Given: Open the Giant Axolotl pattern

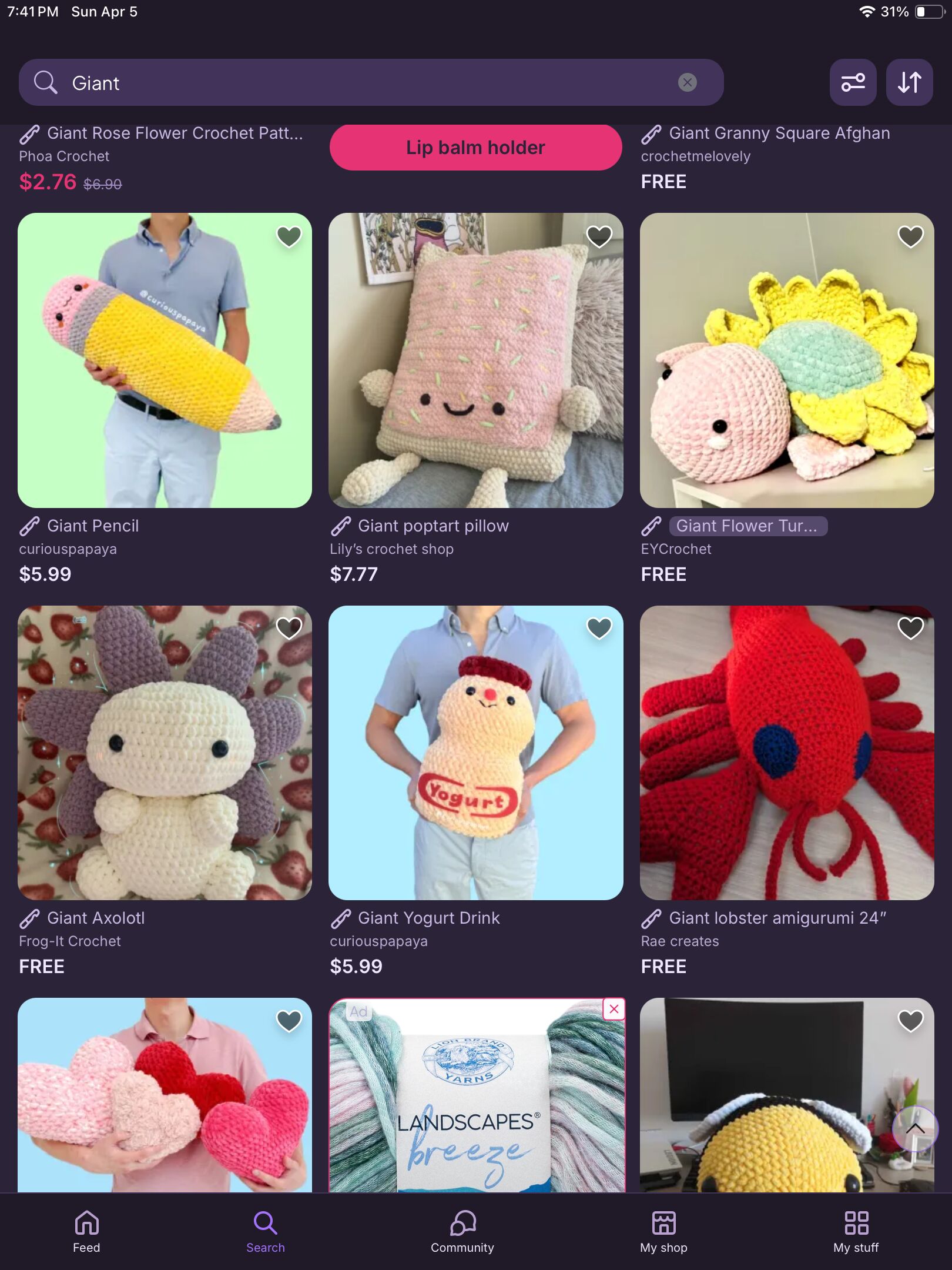Looking at the screenshot, I should click(165, 753).
